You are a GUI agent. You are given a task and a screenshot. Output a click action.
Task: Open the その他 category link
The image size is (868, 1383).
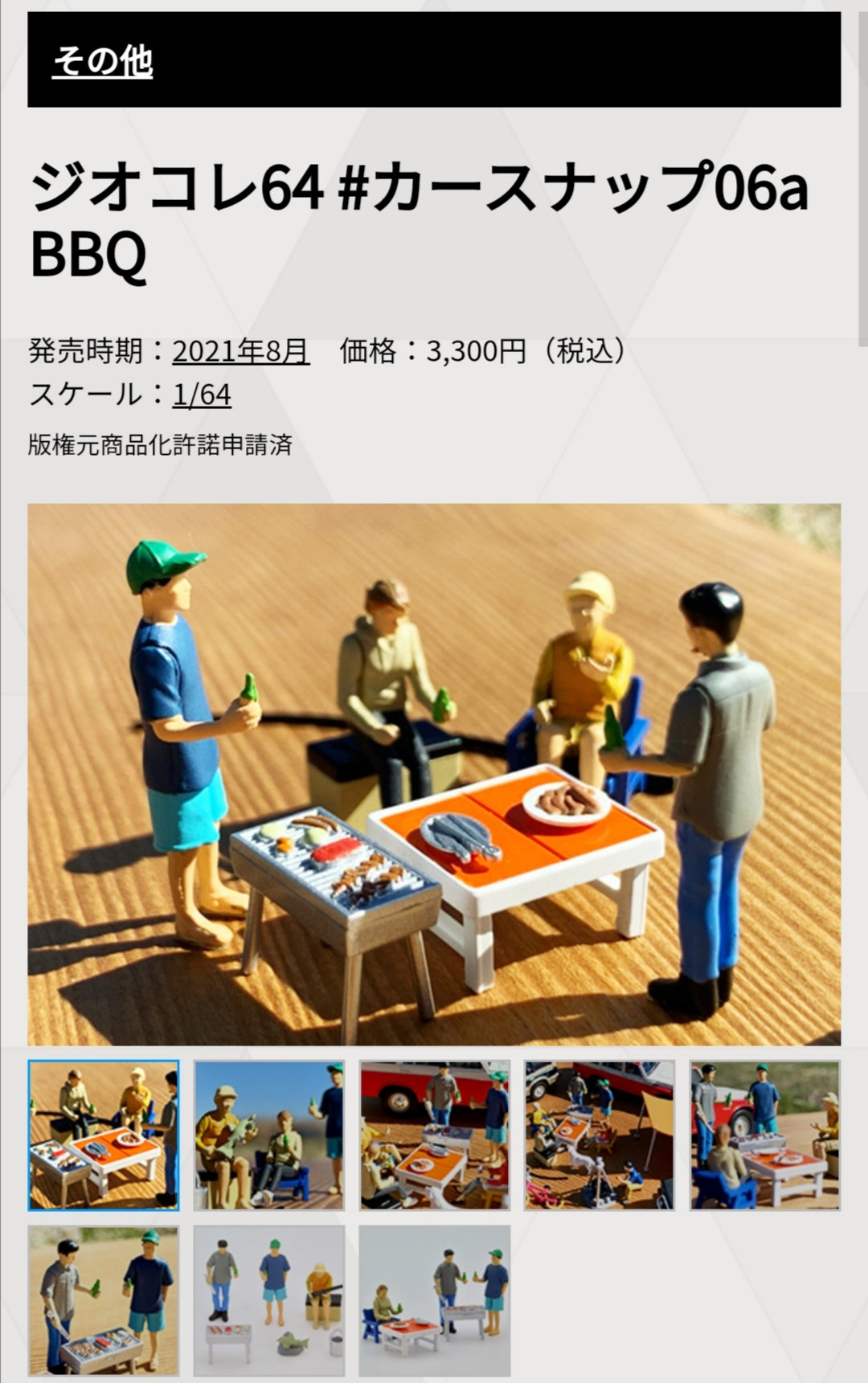pyautogui.click(x=102, y=61)
